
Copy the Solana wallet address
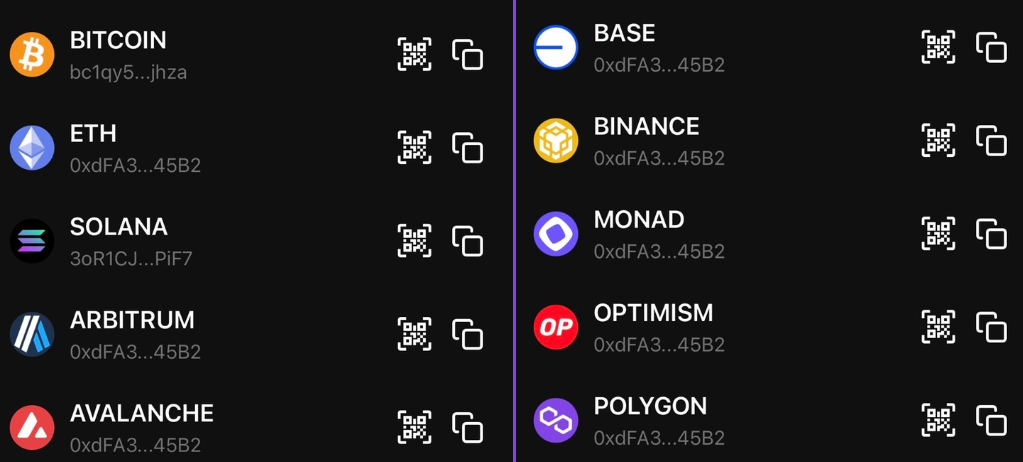tap(467, 240)
